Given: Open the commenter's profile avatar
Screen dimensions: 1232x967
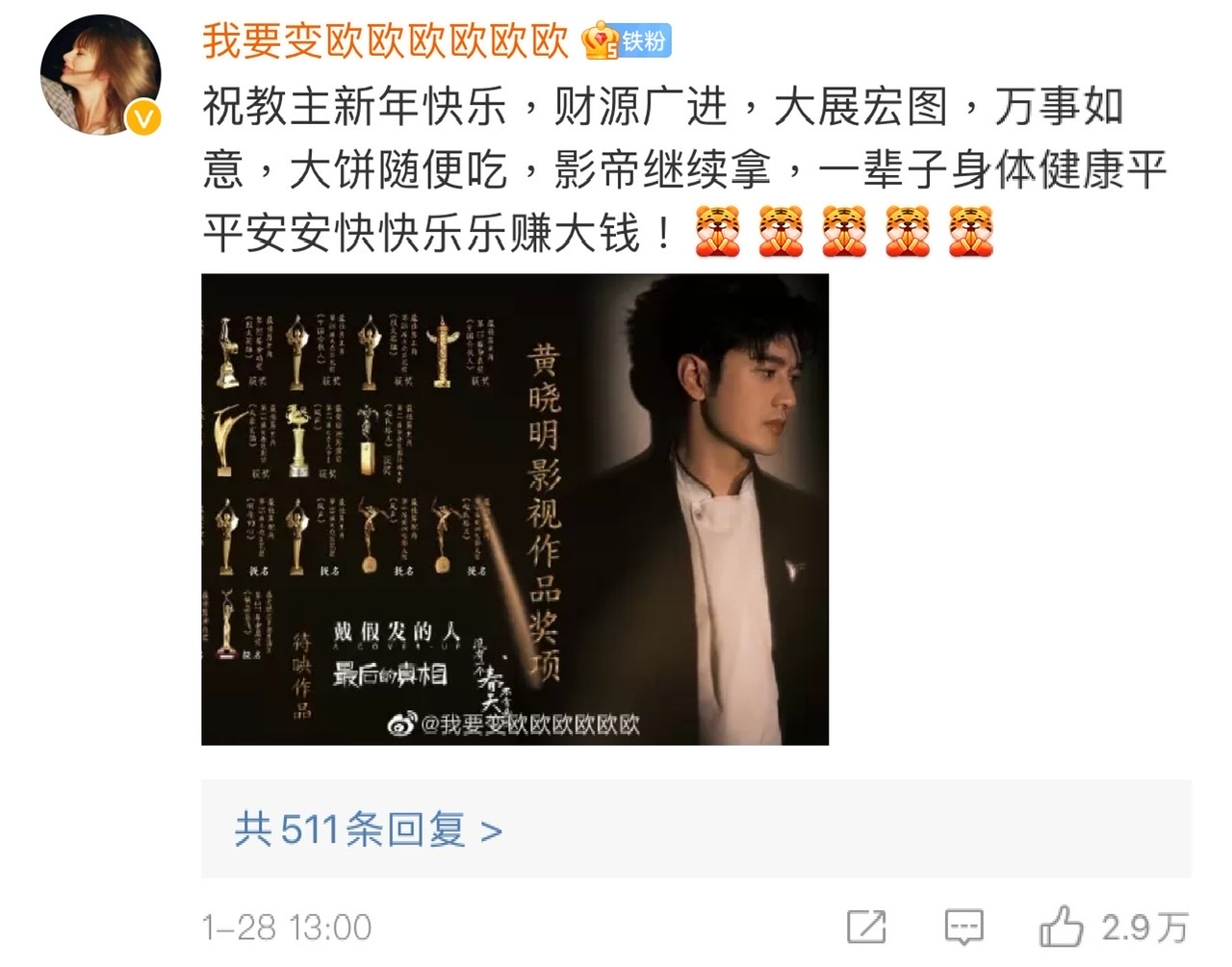Looking at the screenshot, I should pos(100,75).
